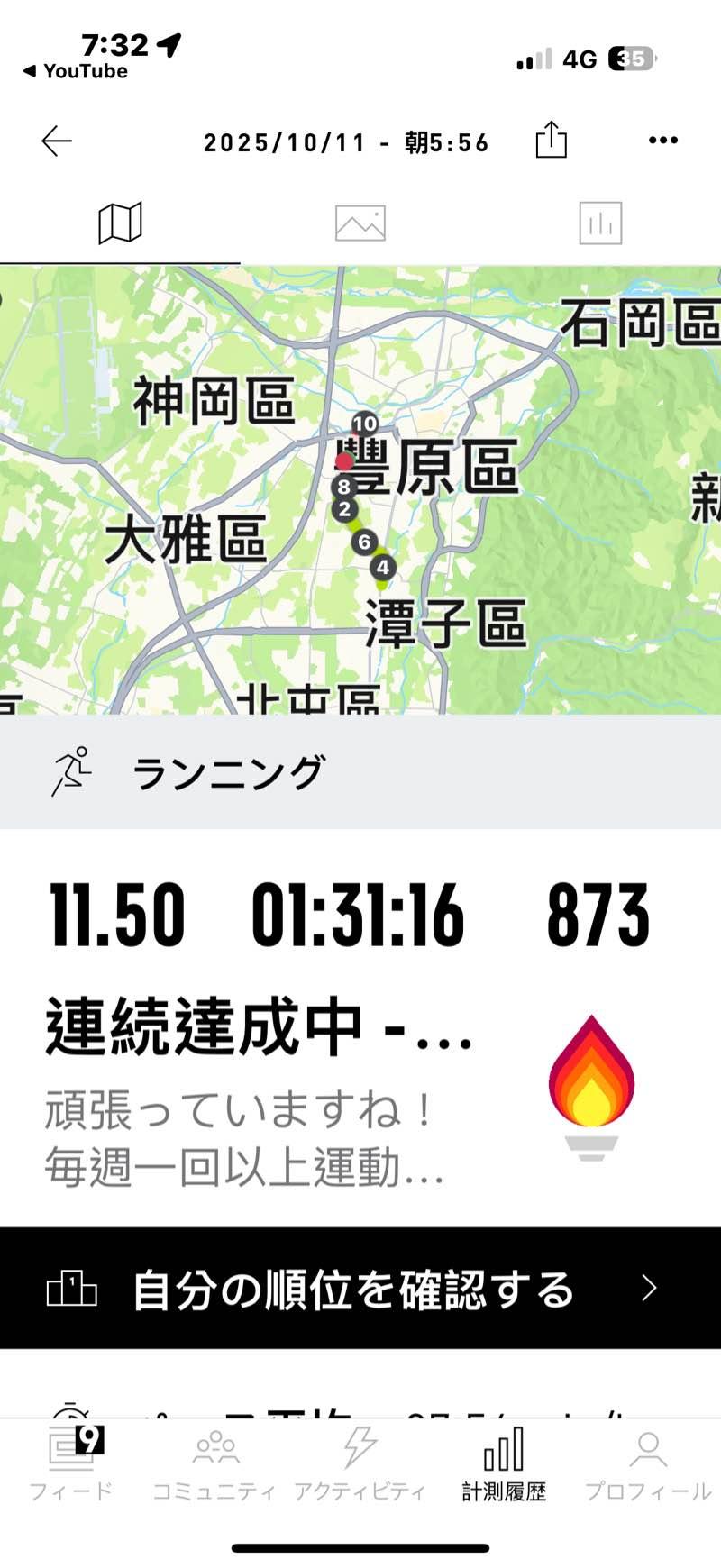Switch to the photos tab
The width and height of the screenshot is (721, 1568).
tap(360, 223)
